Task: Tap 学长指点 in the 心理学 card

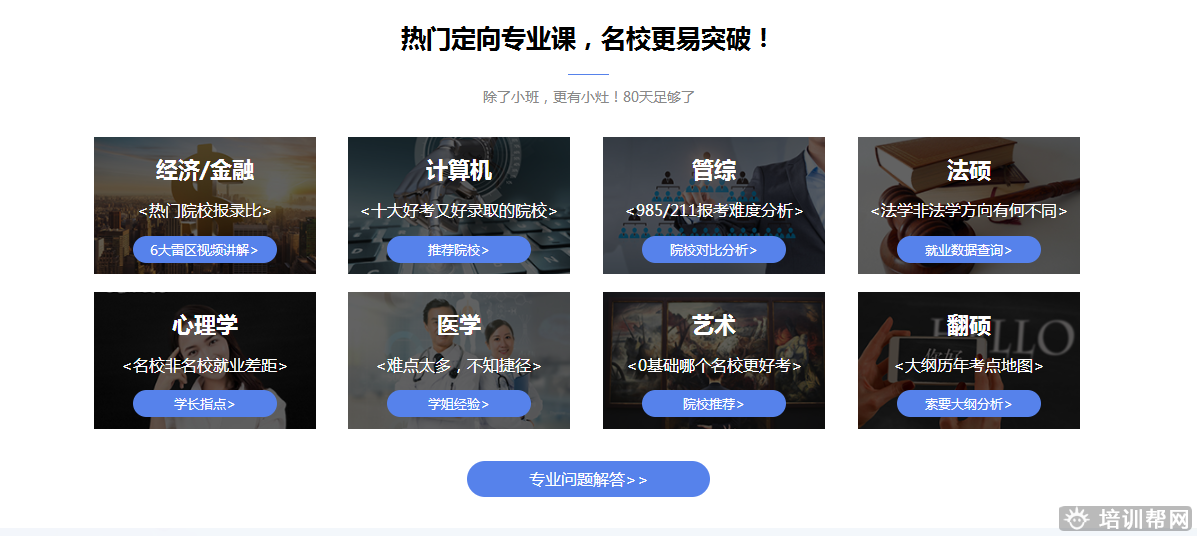Action: 204,404
